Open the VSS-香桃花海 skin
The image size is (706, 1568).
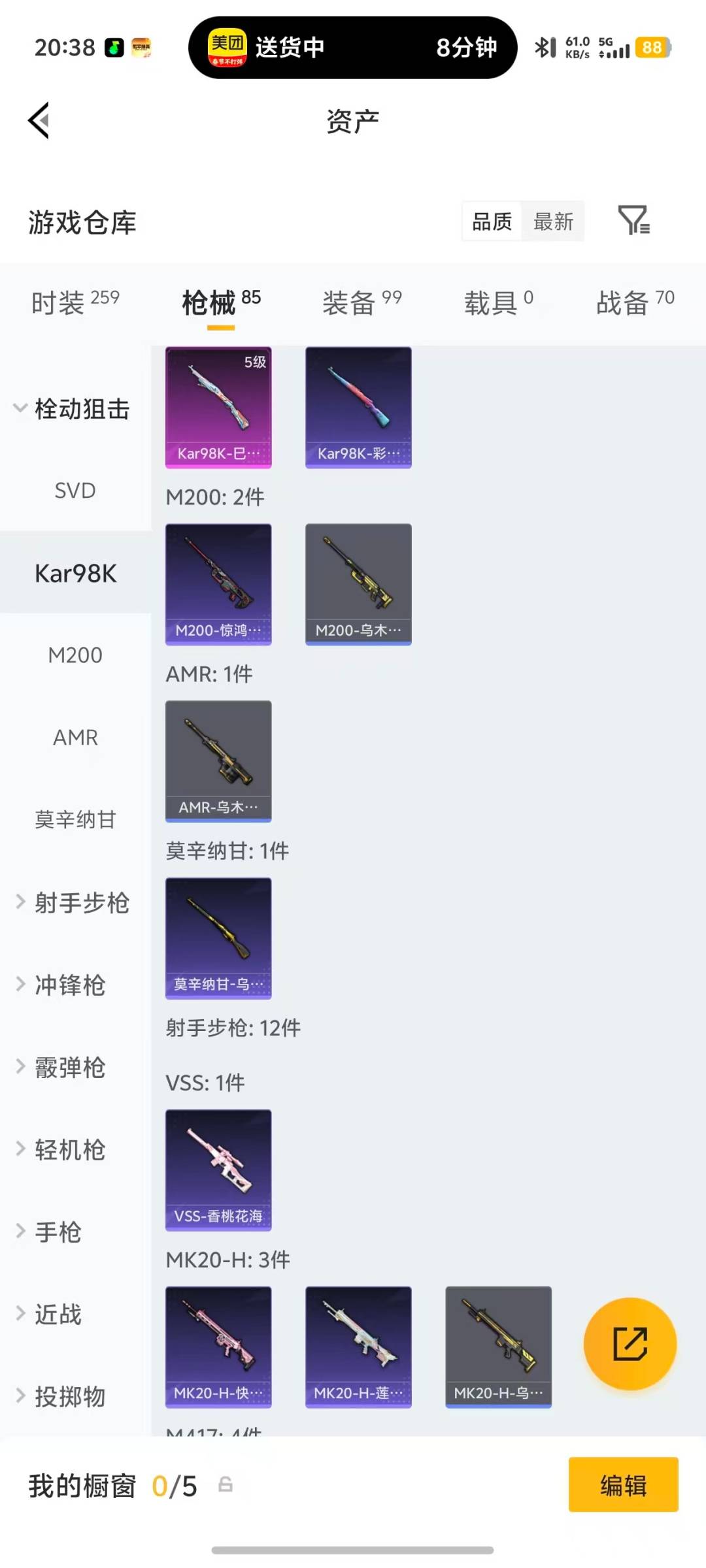coord(218,1169)
